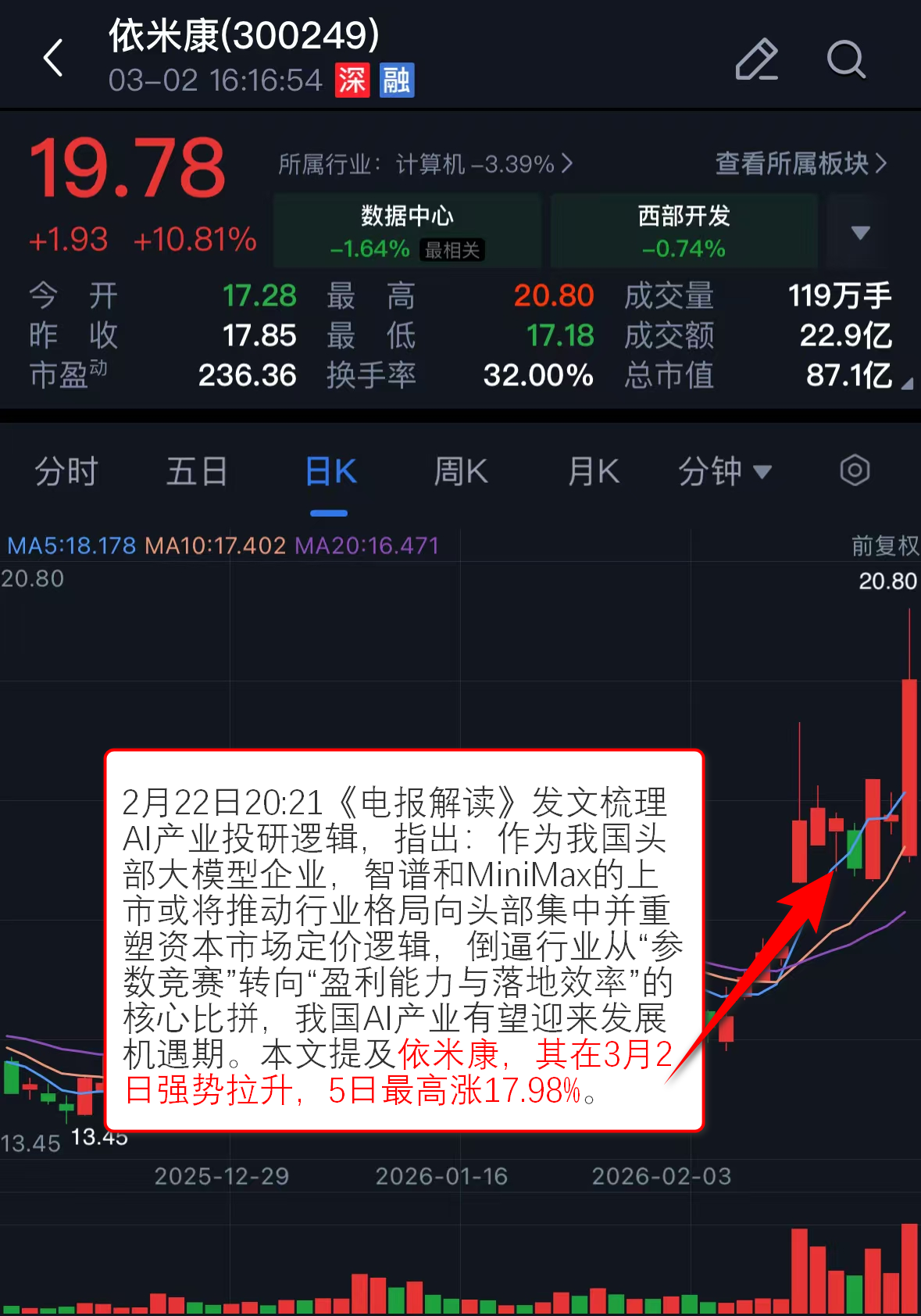Viewport: 921px width, 1316px height.
Task: Tap the pencil edit icon
Action: [756, 59]
